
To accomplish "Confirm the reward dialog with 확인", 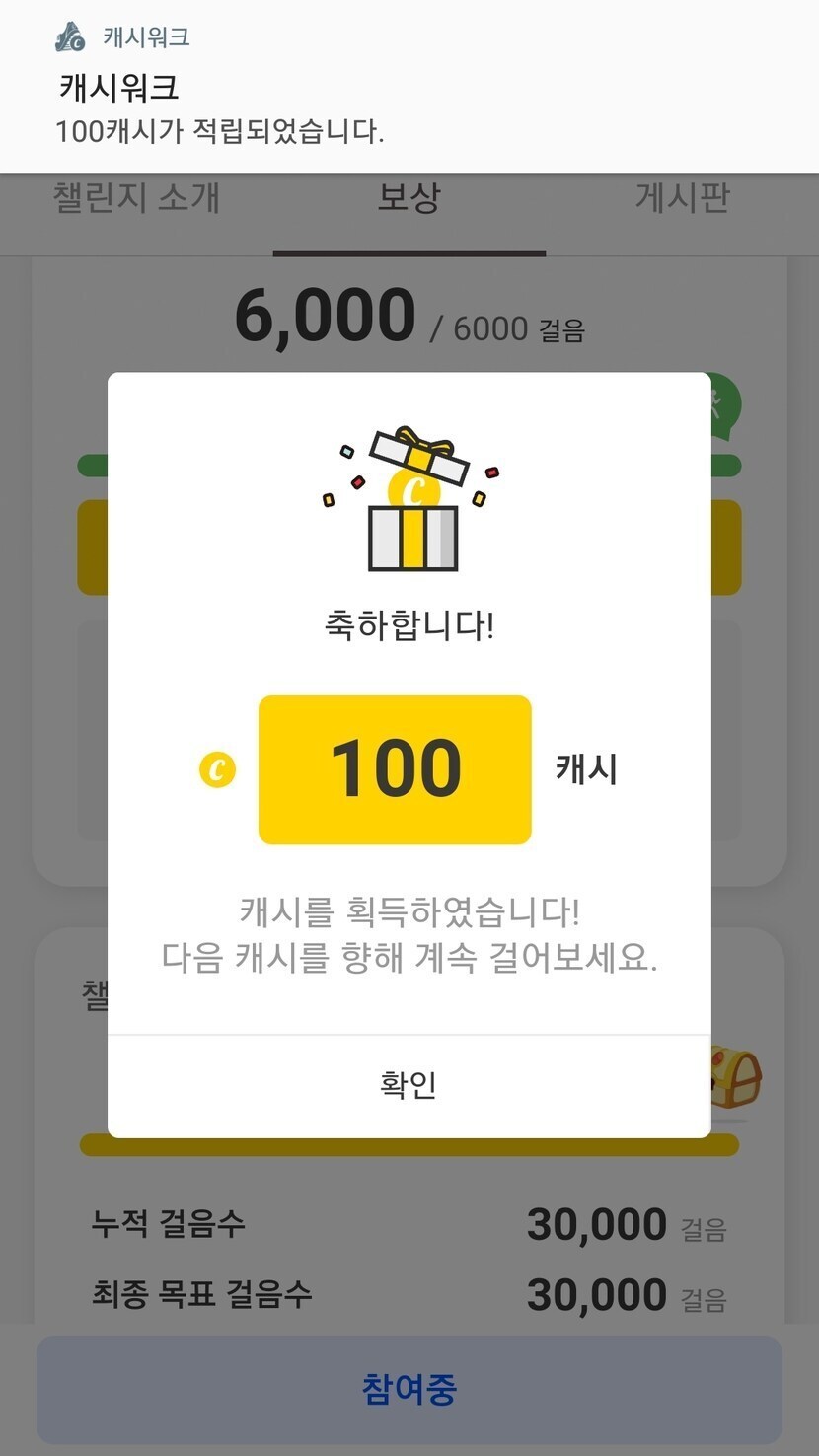I will click(409, 1085).
